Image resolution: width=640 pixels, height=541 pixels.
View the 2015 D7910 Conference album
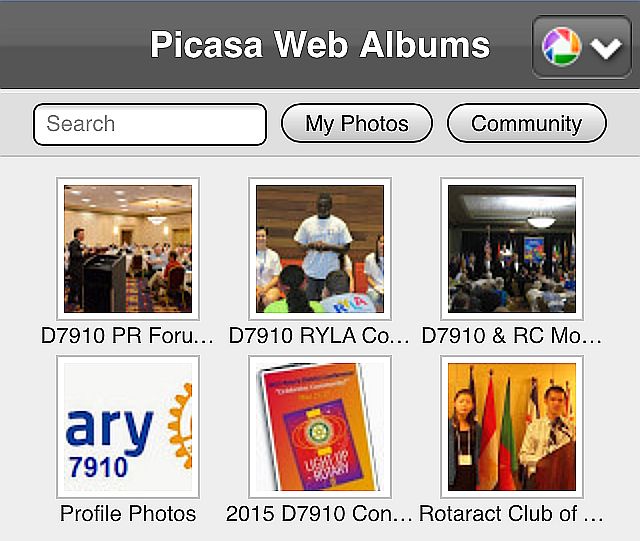pyautogui.click(x=320, y=427)
